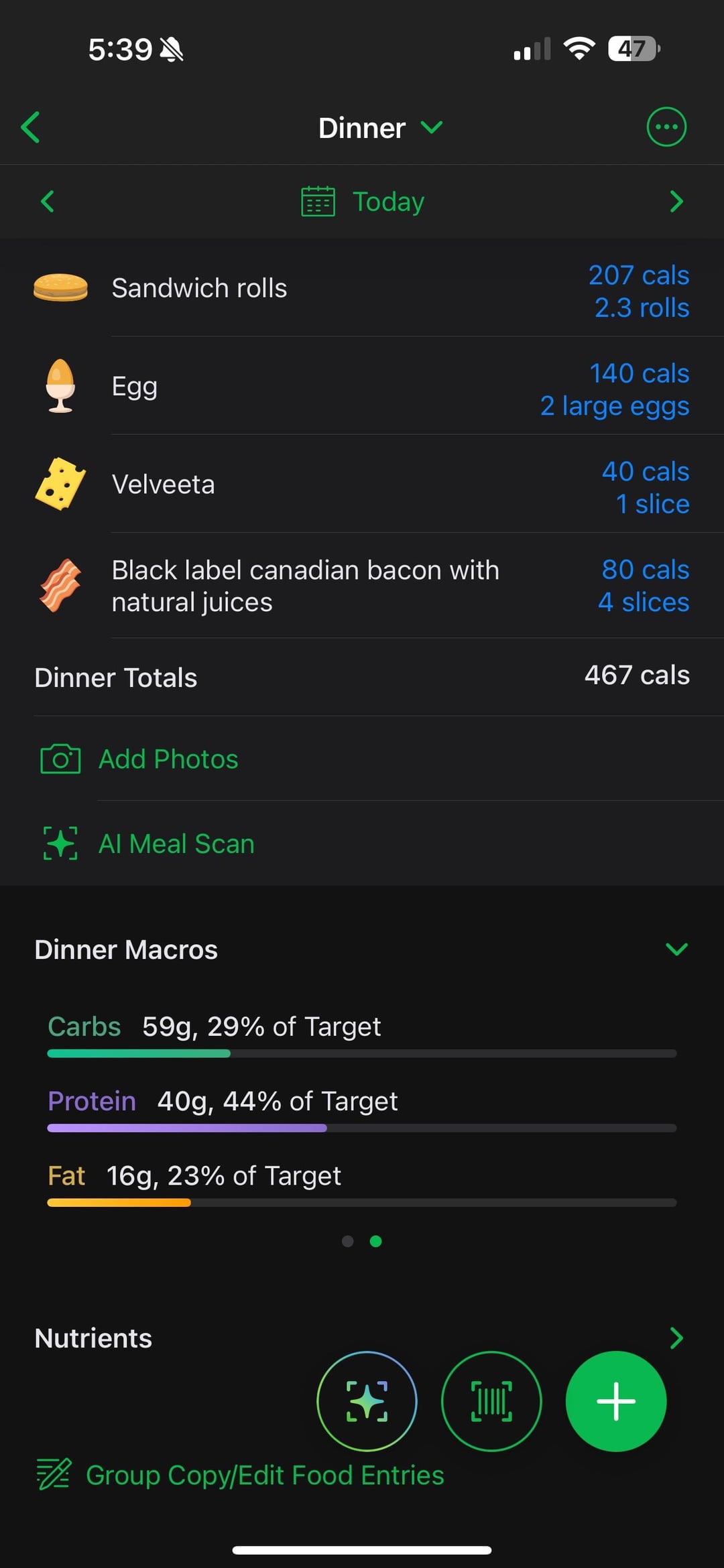Go back using the top-left arrow
This screenshot has height=1568, width=724.
pyautogui.click(x=30, y=127)
